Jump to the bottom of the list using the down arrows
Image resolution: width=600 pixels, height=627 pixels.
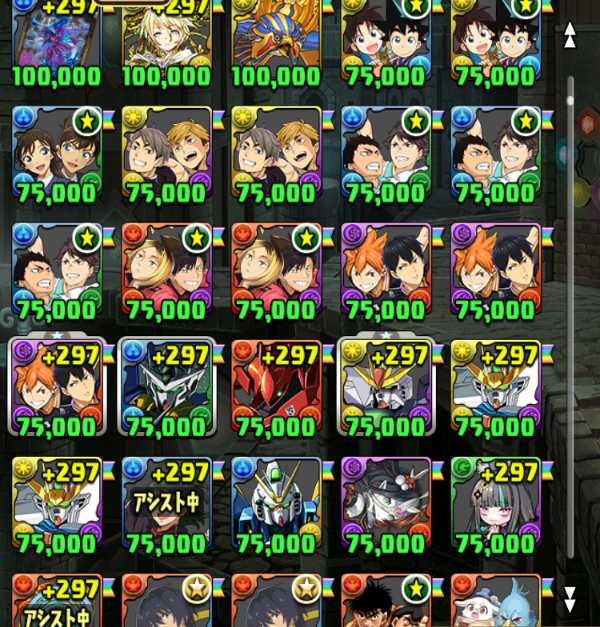(x=570, y=599)
